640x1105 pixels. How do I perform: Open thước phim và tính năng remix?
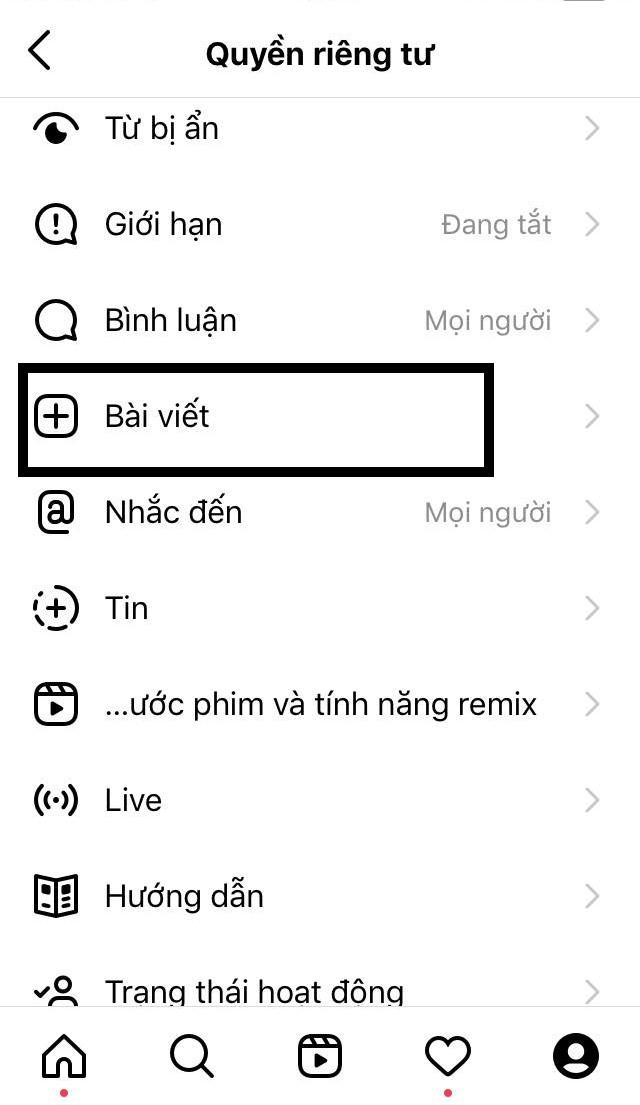click(320, 704)
